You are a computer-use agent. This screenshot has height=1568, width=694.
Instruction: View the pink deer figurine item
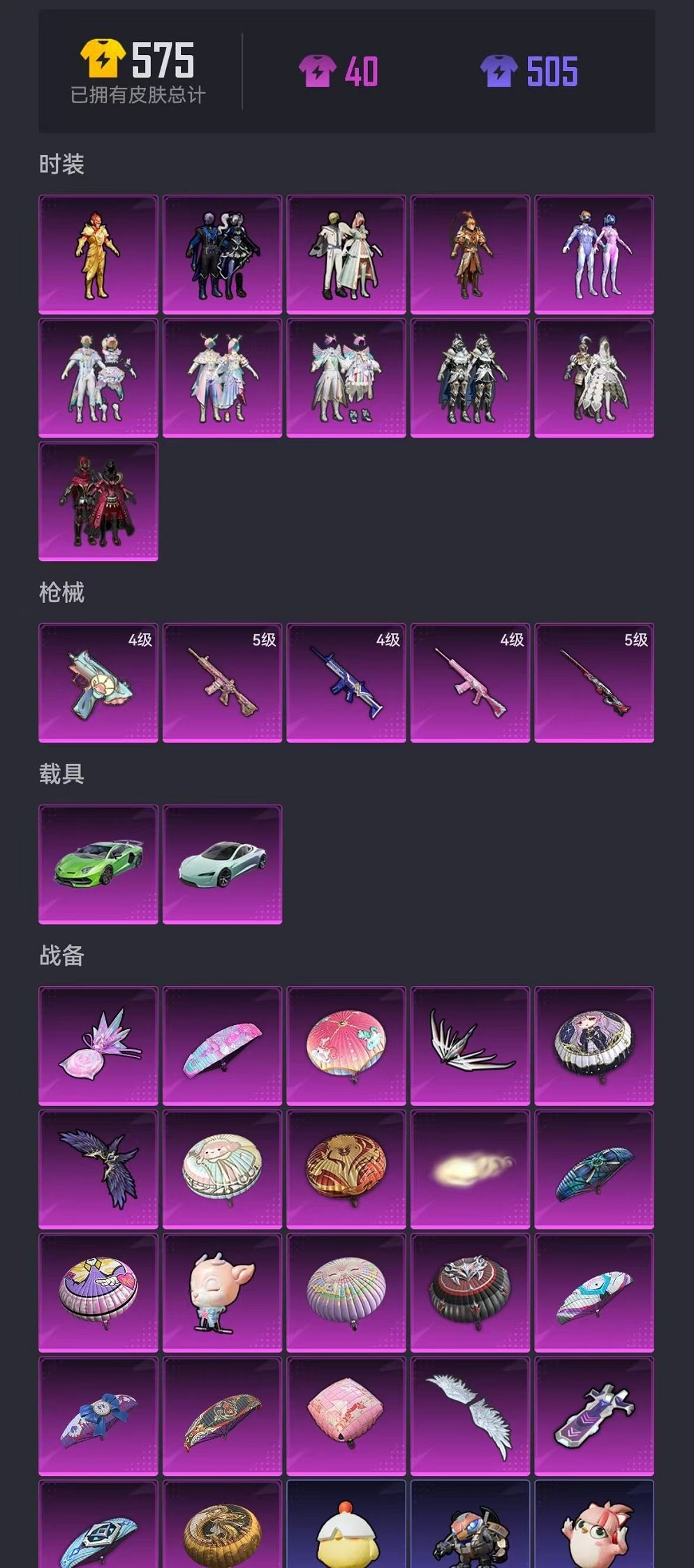(222, 1292)
